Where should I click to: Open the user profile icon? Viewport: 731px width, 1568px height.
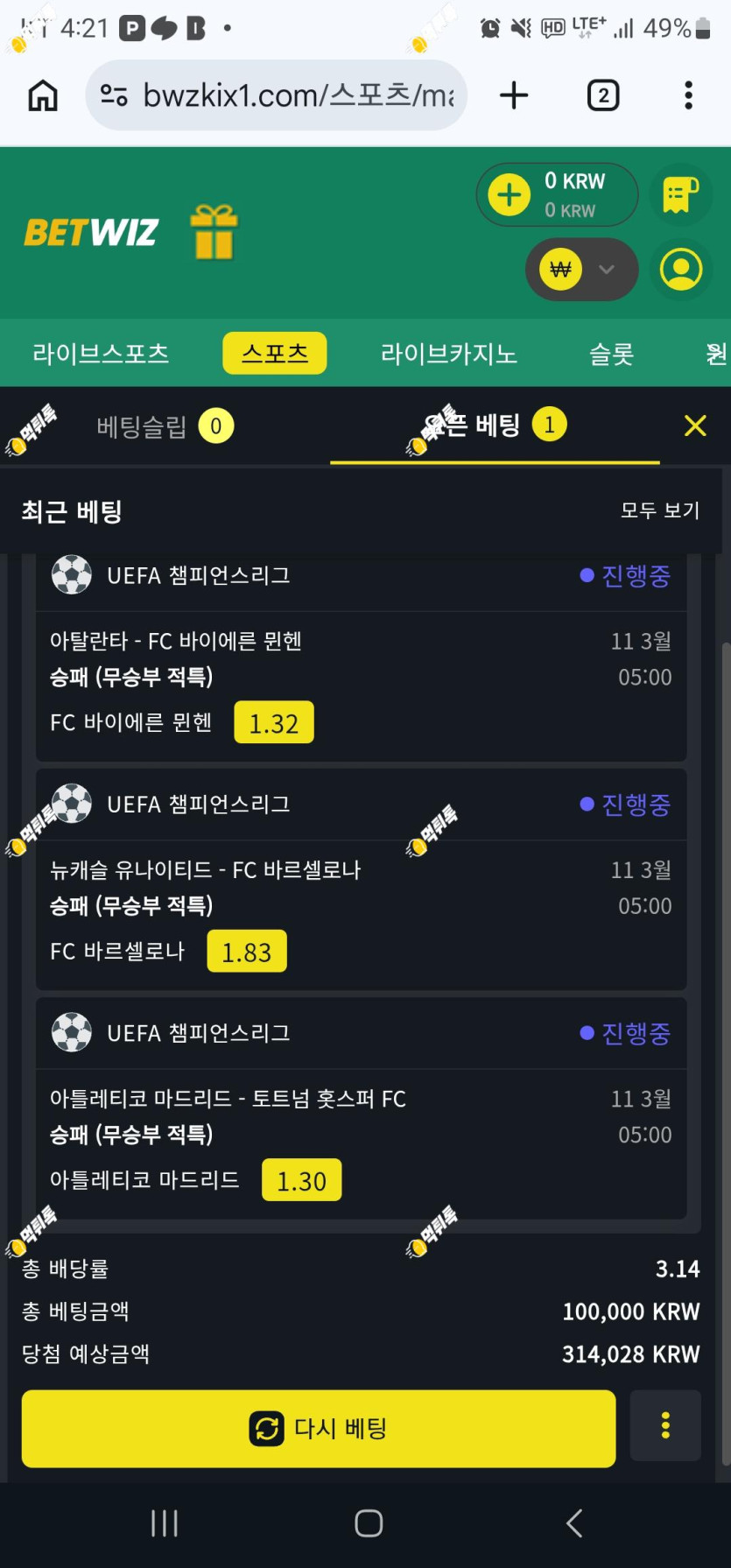[x=681, y=270]
